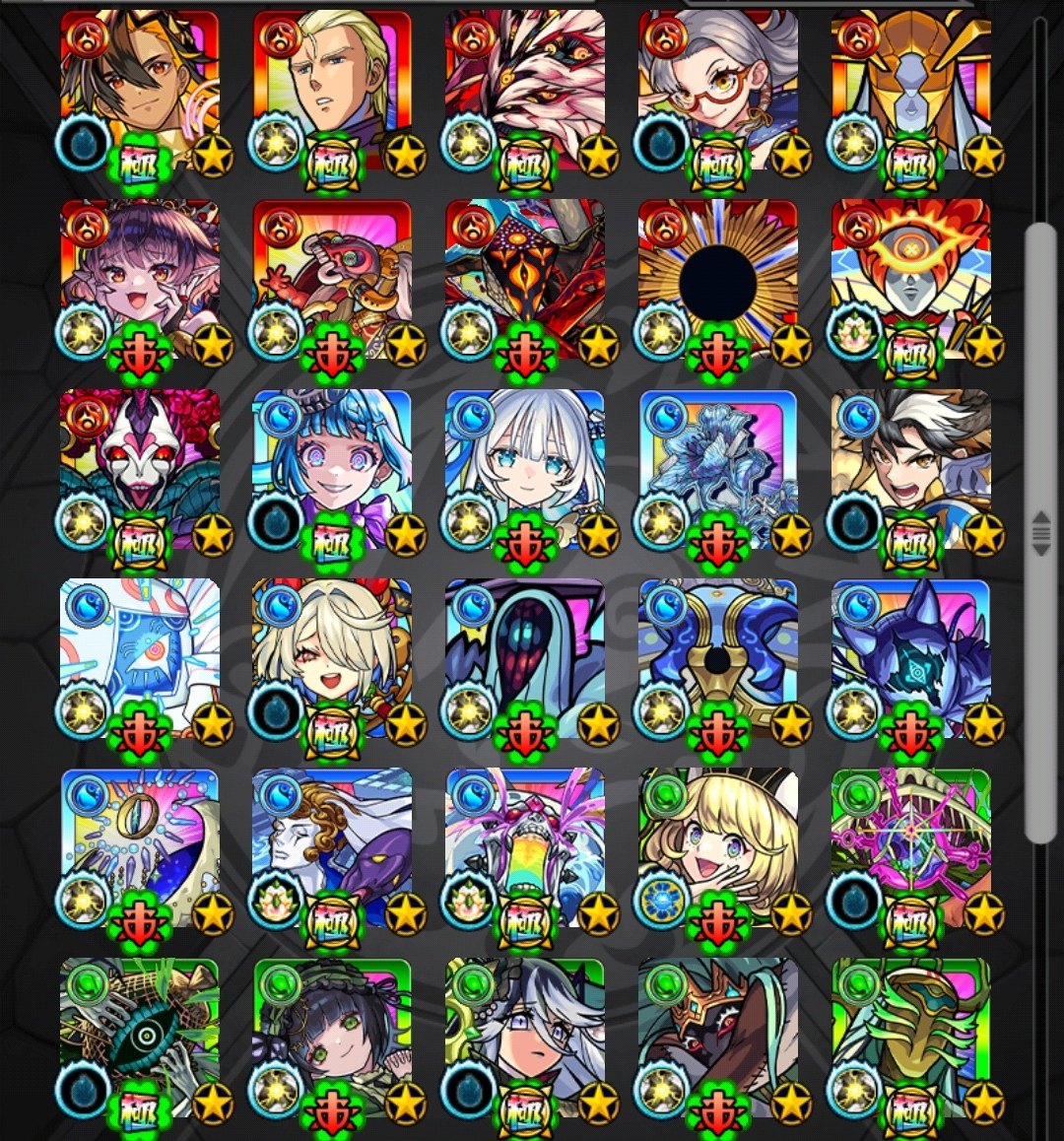1064x1141 pixels.
Task: Select the blond man in purple suit tile
Action: [x=332, y=89]
